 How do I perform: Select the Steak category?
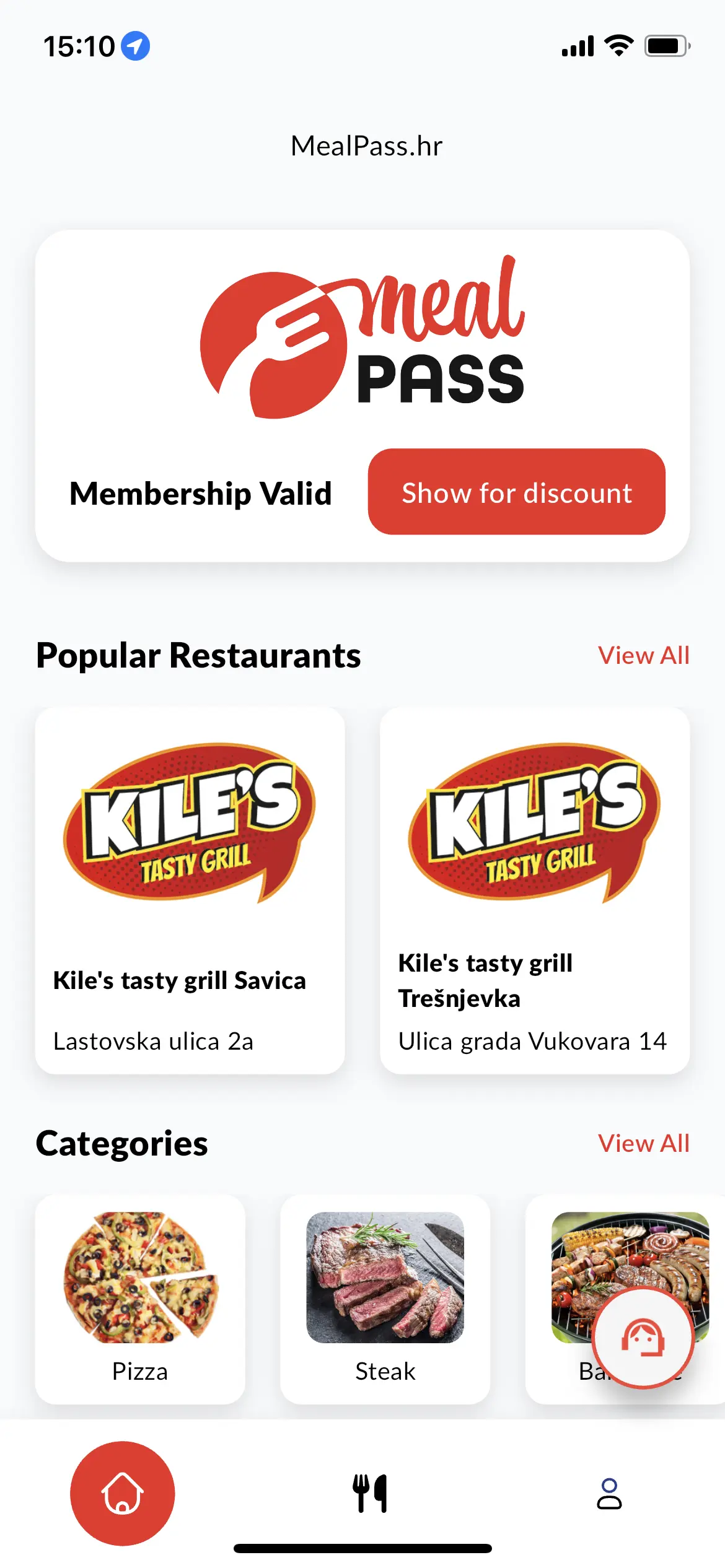click(385, 1299)
